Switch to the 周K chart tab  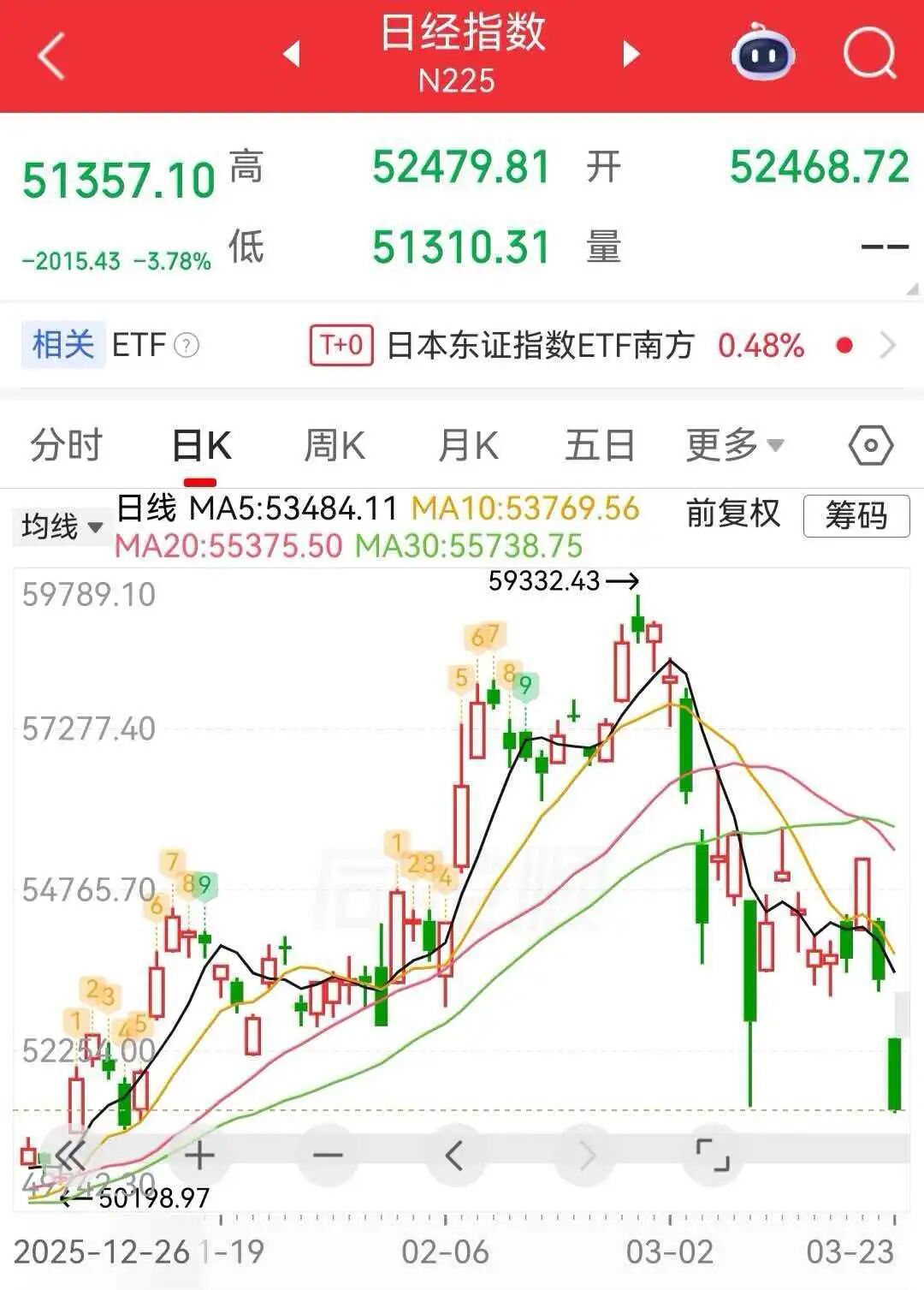335,446
